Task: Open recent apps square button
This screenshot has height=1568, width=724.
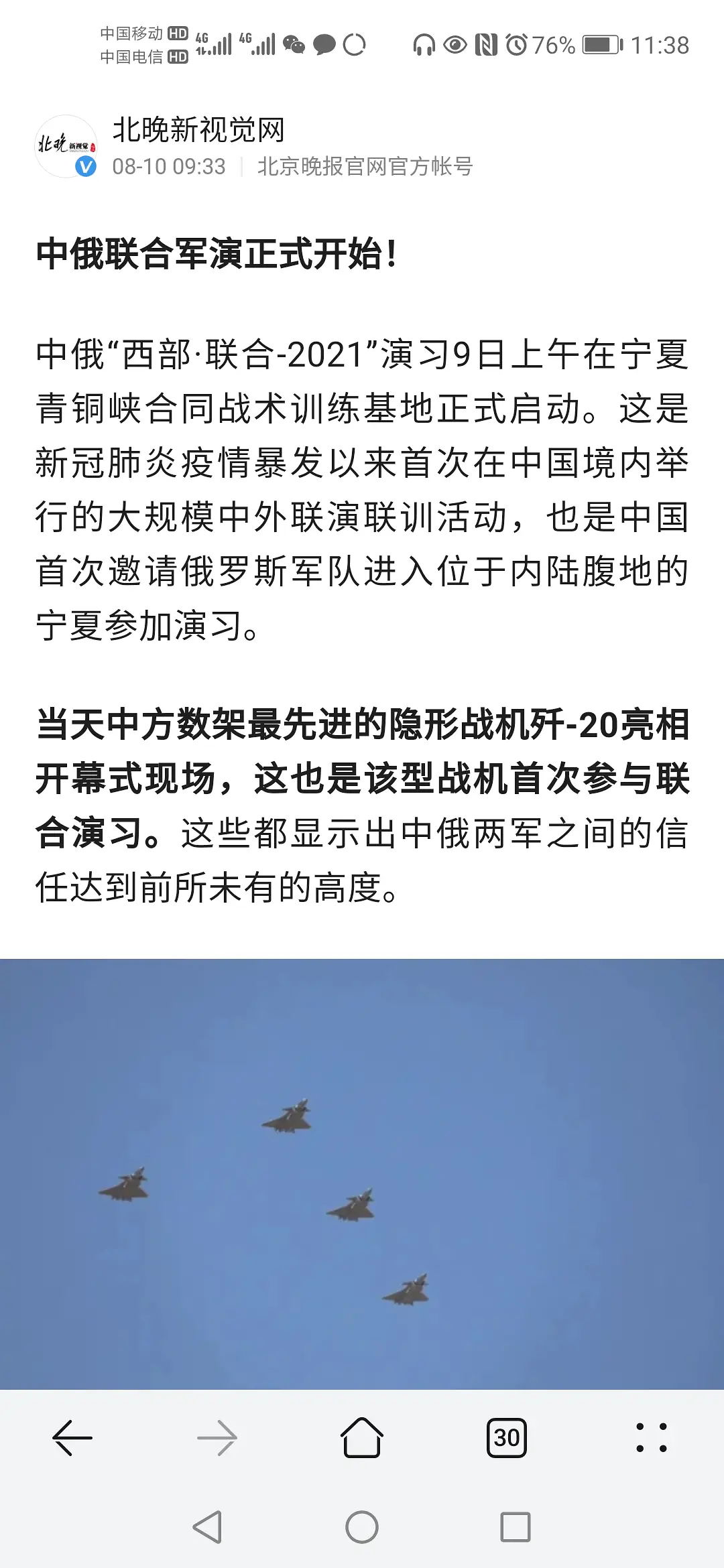Action: pyautogui.click(x=516, y=1527)
